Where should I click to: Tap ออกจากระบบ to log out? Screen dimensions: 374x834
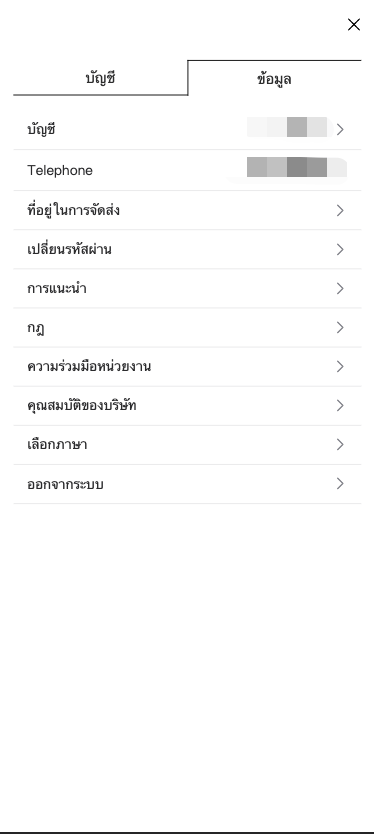click(x=187, y=484)
